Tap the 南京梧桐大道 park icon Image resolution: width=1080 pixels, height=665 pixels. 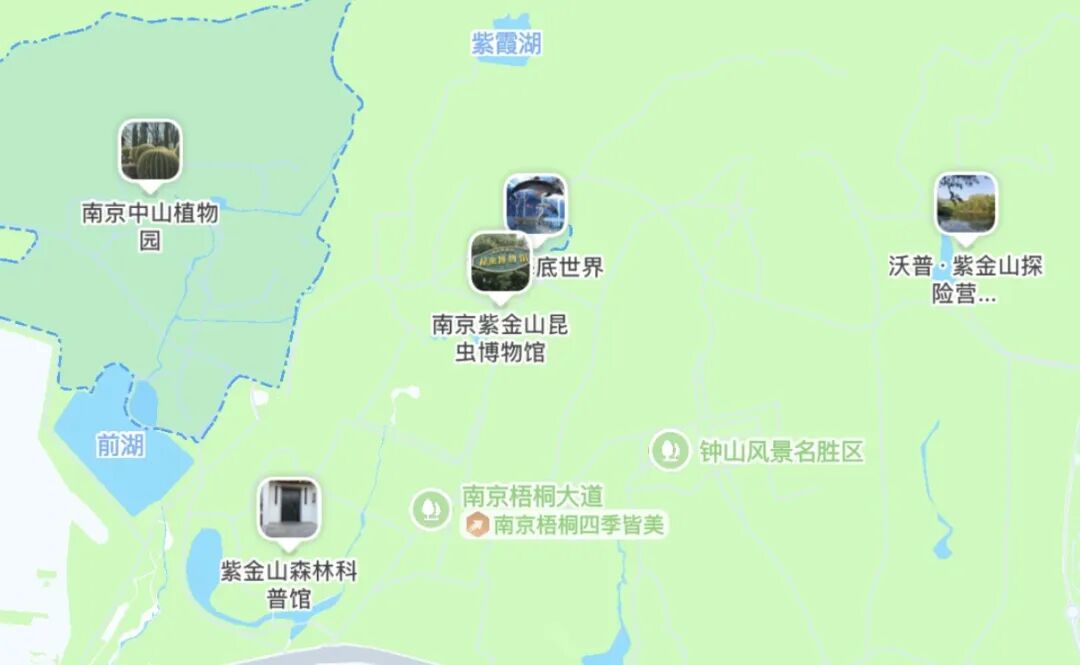click(x=431, y=509)
